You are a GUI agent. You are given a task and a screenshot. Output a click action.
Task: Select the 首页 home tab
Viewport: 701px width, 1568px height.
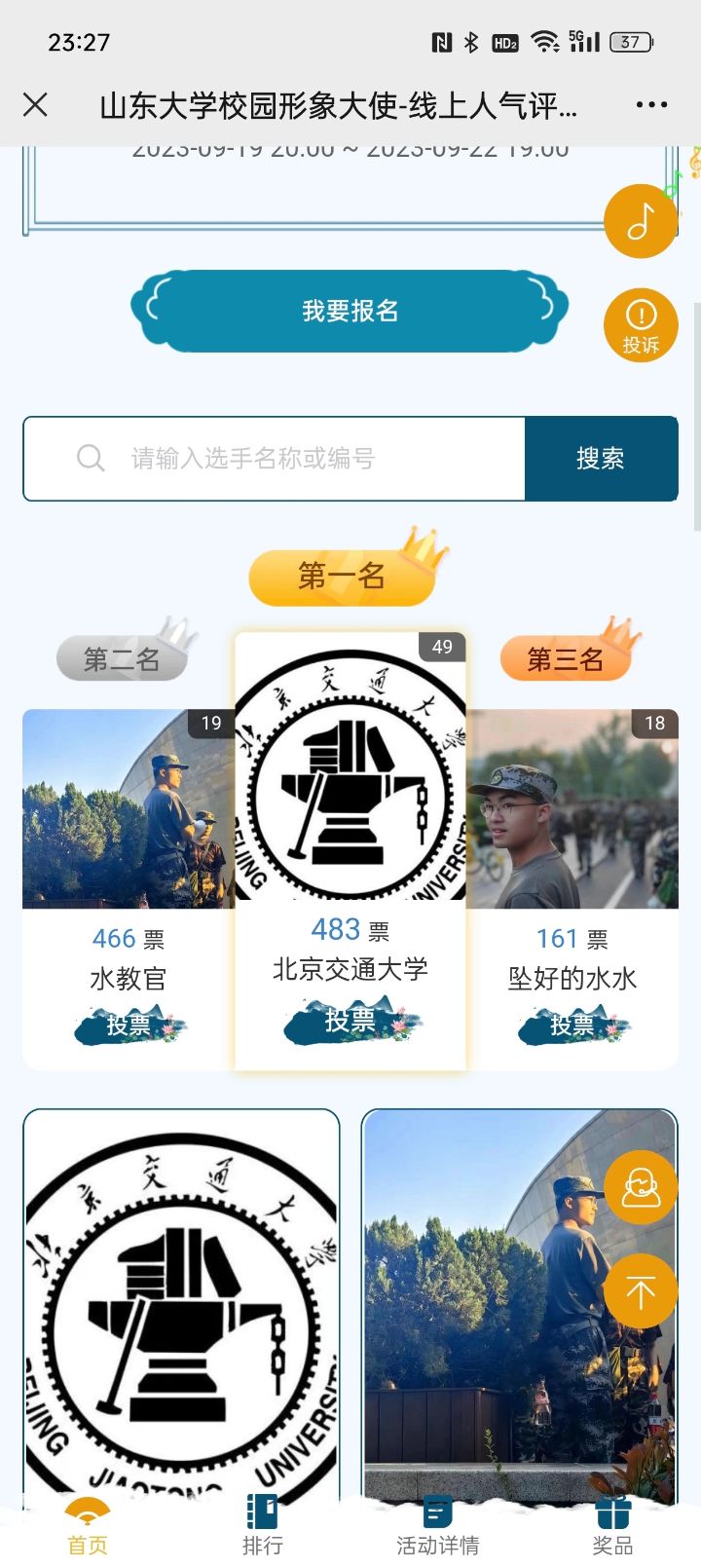88,1525
